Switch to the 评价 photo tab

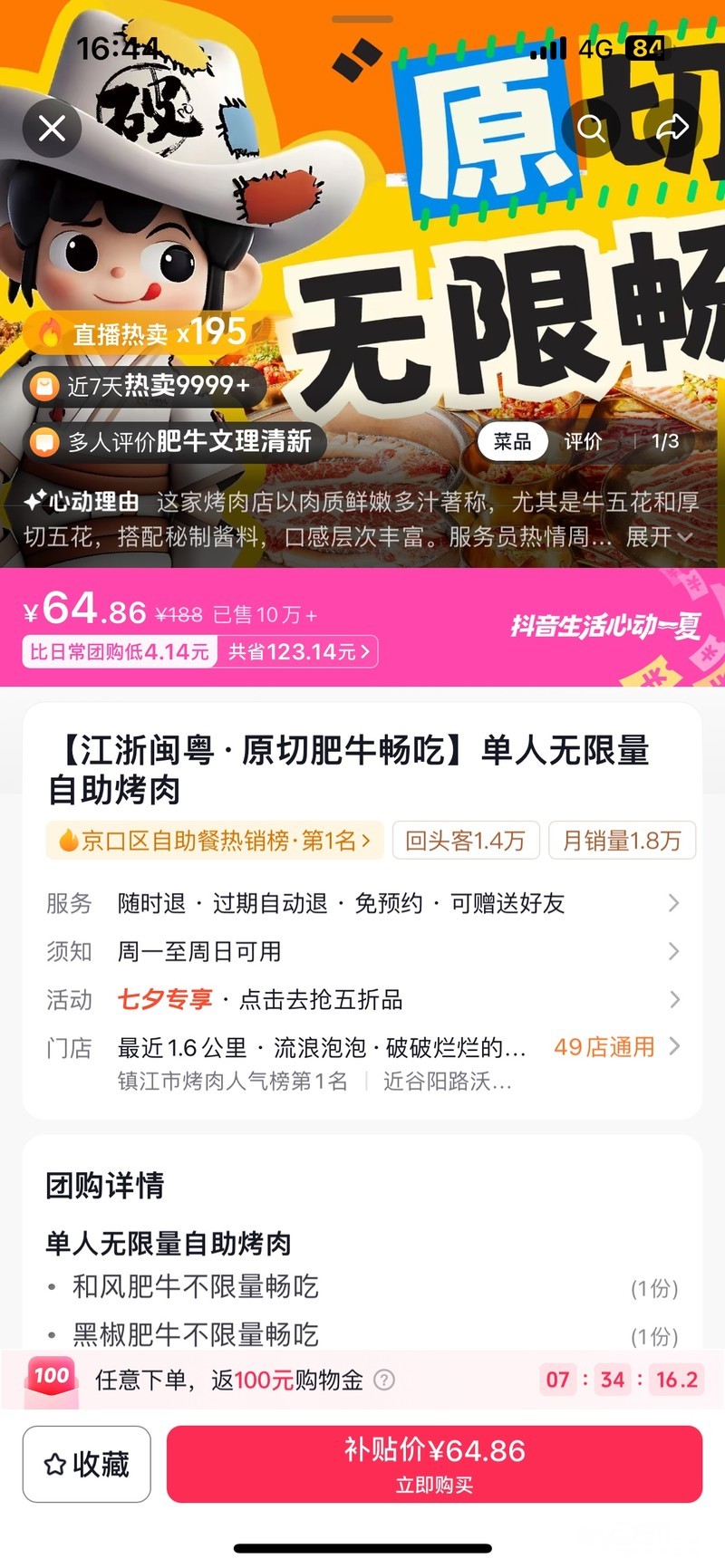583,442
